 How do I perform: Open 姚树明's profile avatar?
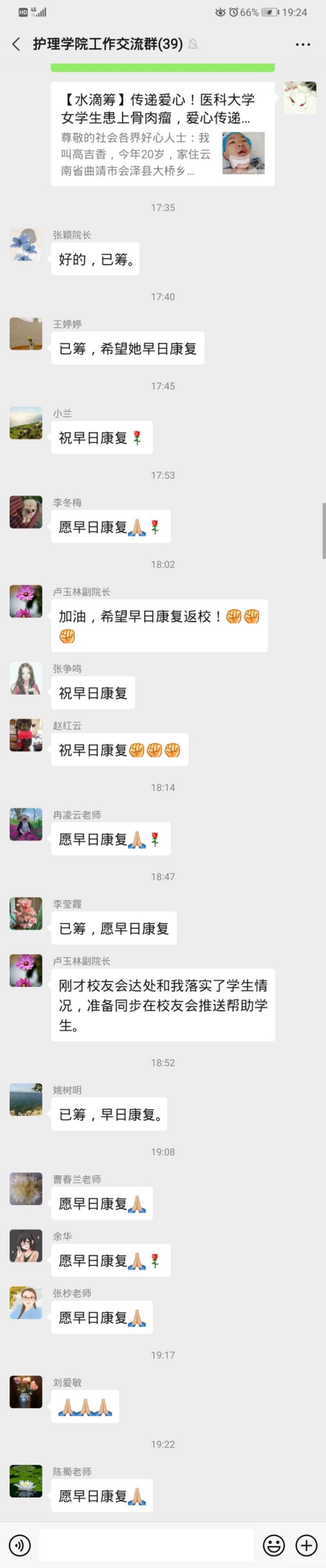pyautogui.click(x=26, y=1099)
